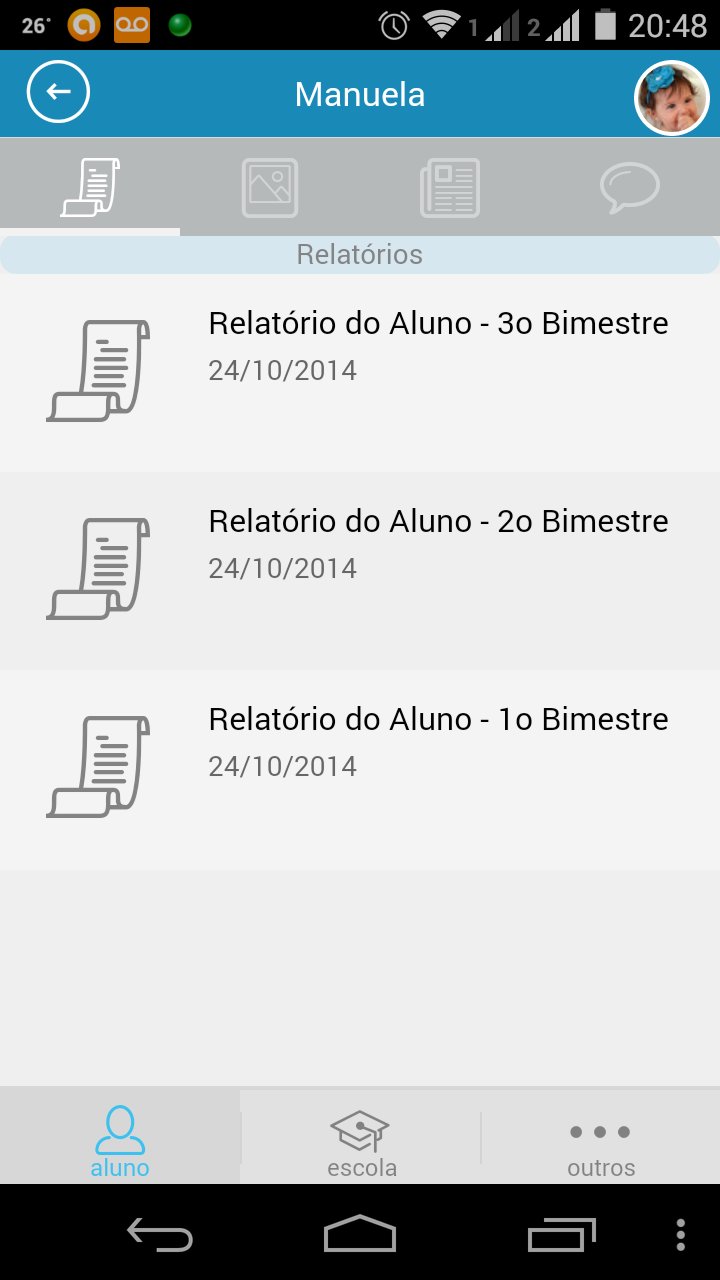Viewport: 720px width, 1280px height.
Task: Select the reports tab
Action: pos(90,187)
